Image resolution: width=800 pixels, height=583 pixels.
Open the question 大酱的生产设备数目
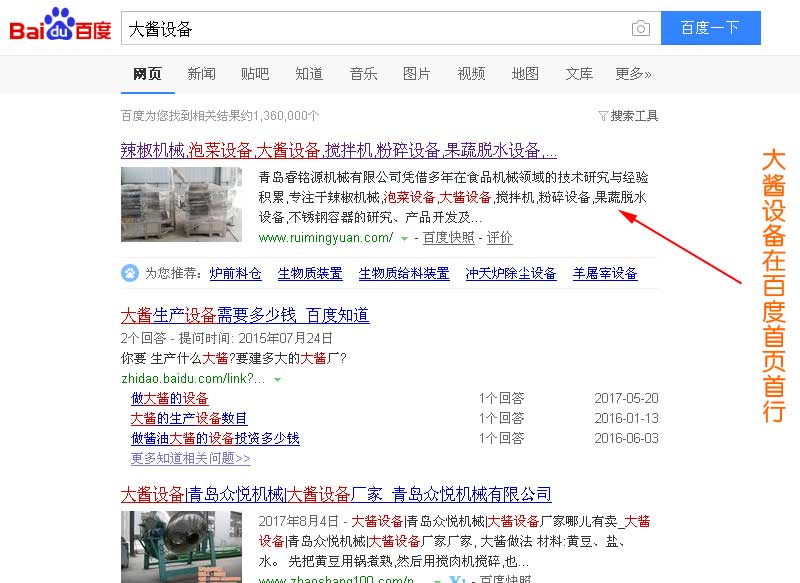click(x=189, y=418)
